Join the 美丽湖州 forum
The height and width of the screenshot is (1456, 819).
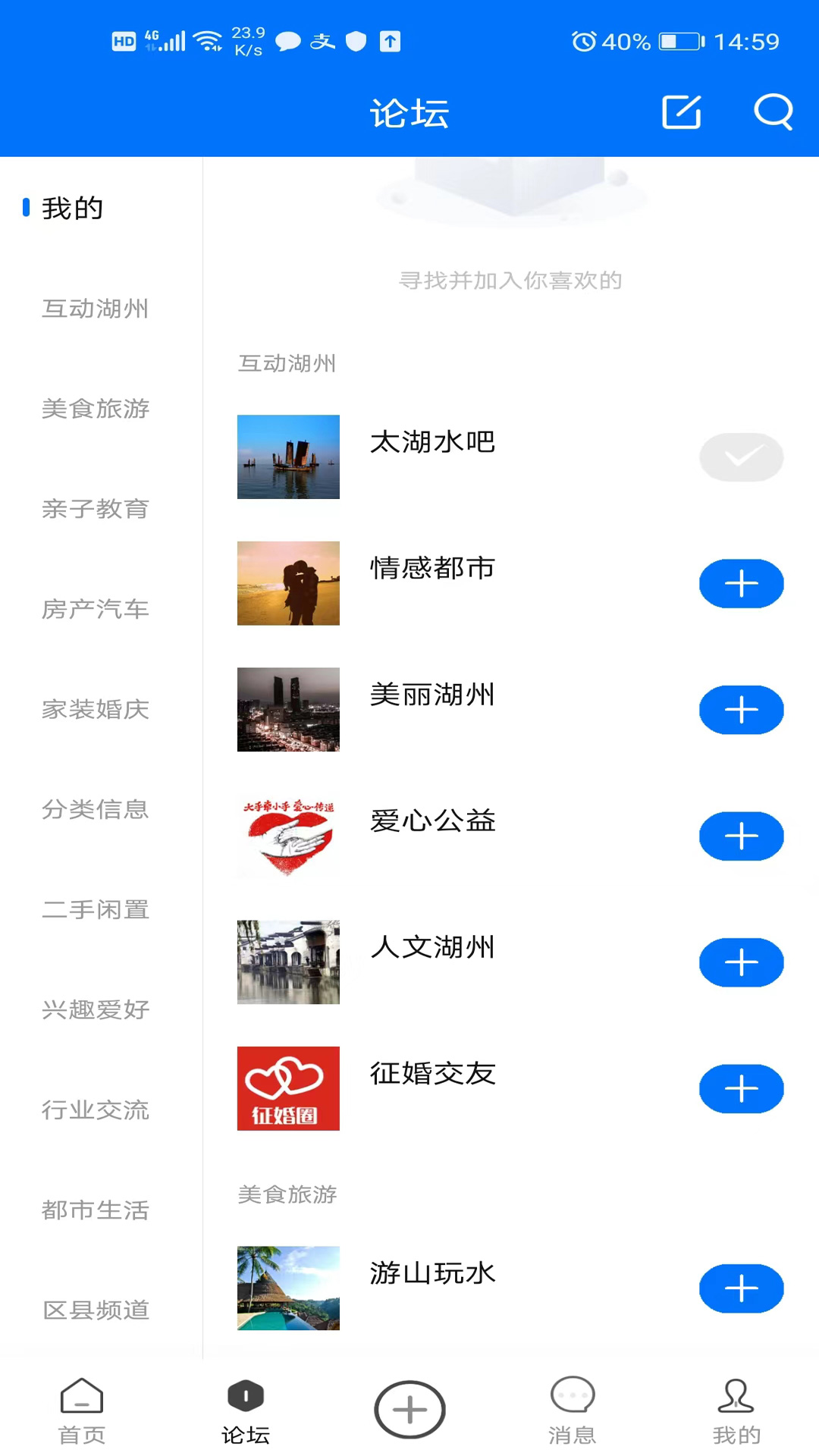(741, 710)
